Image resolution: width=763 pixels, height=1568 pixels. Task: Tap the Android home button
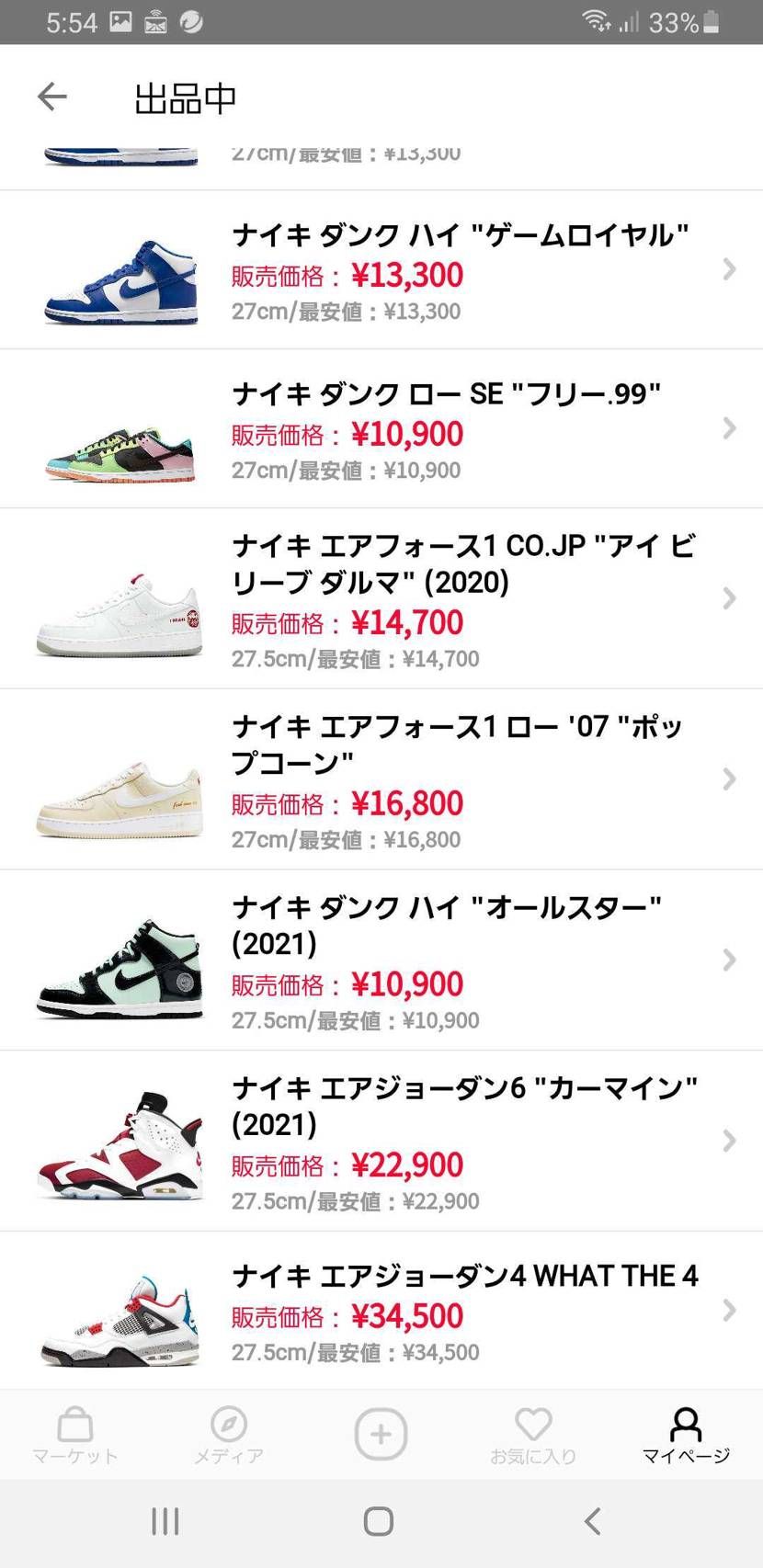378,1521
